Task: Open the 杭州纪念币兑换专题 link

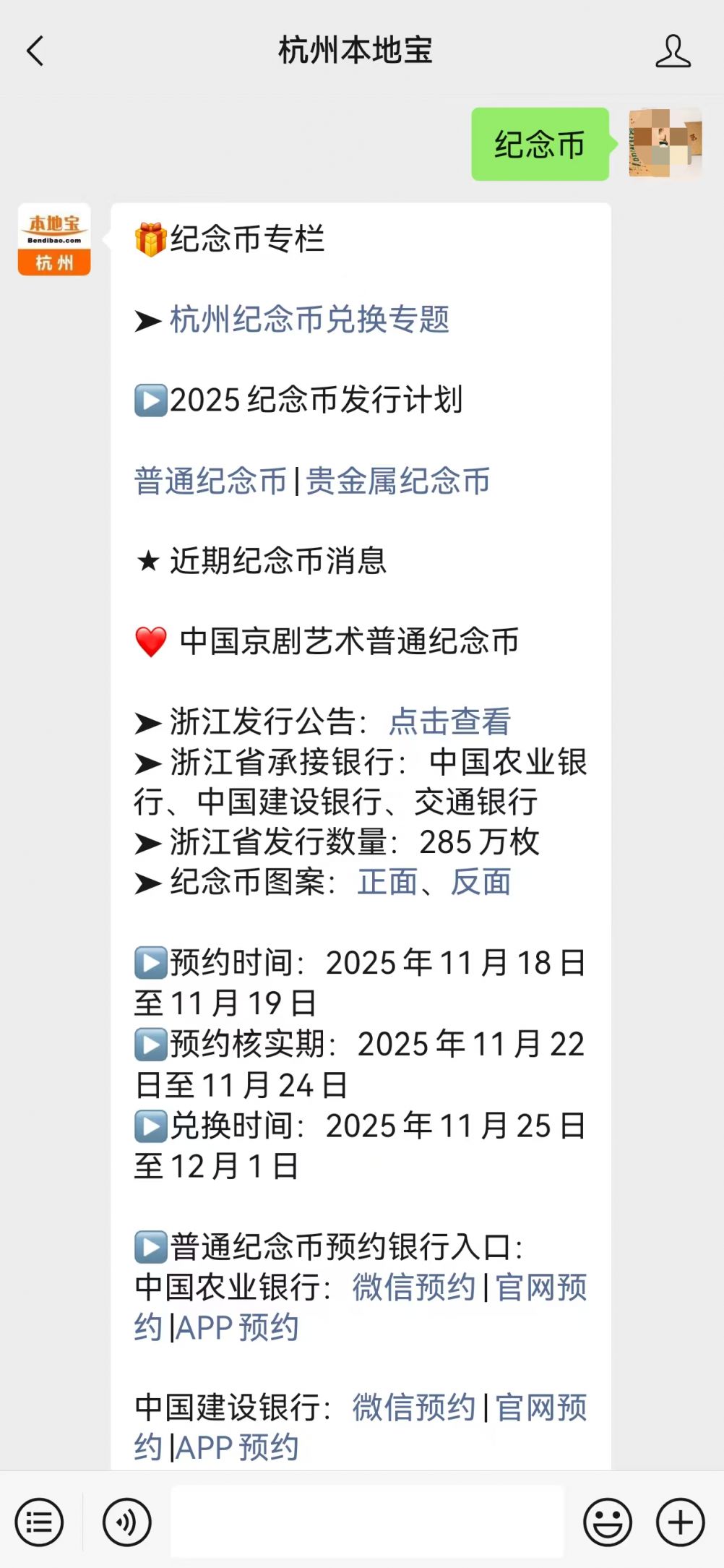Action: (309, 320)
